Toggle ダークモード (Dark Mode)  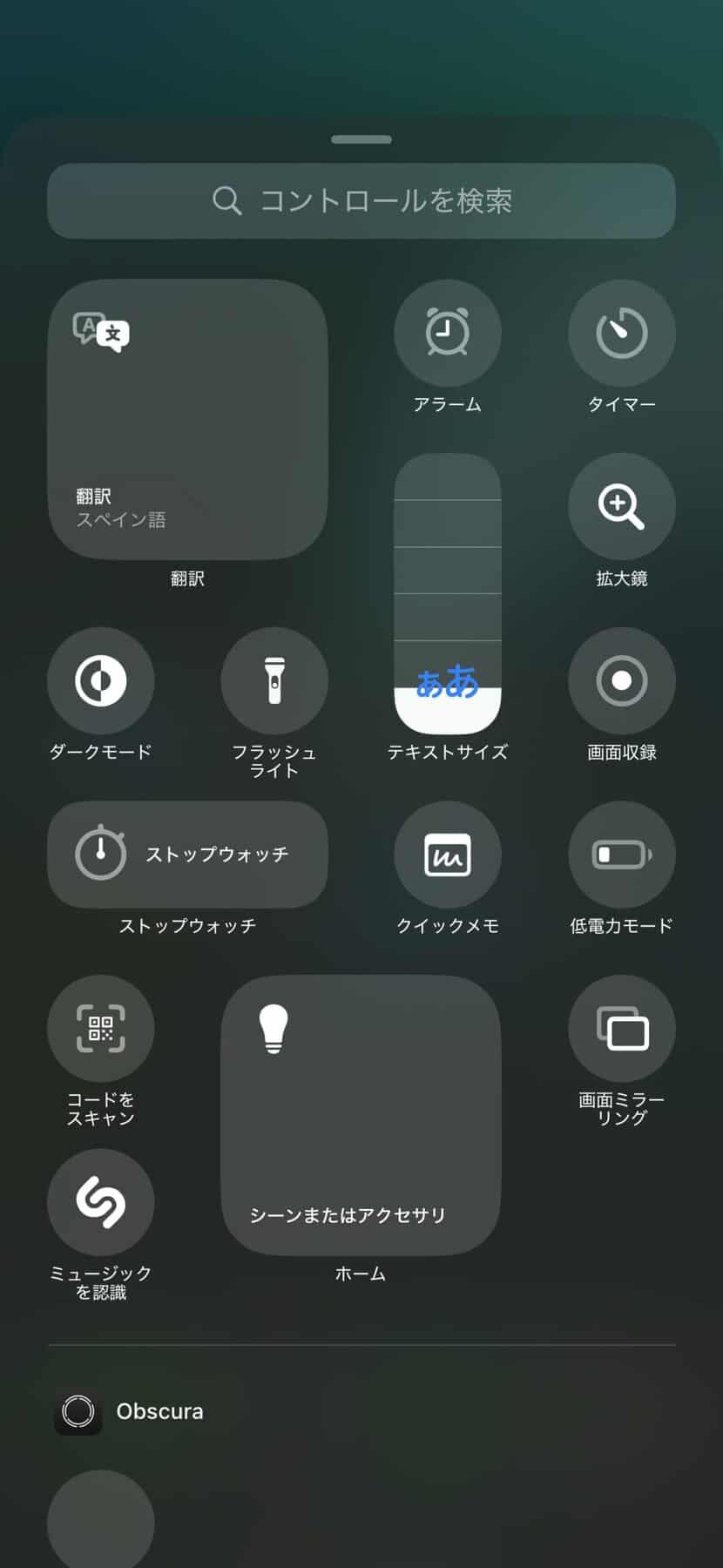click(x=100, y=680)
